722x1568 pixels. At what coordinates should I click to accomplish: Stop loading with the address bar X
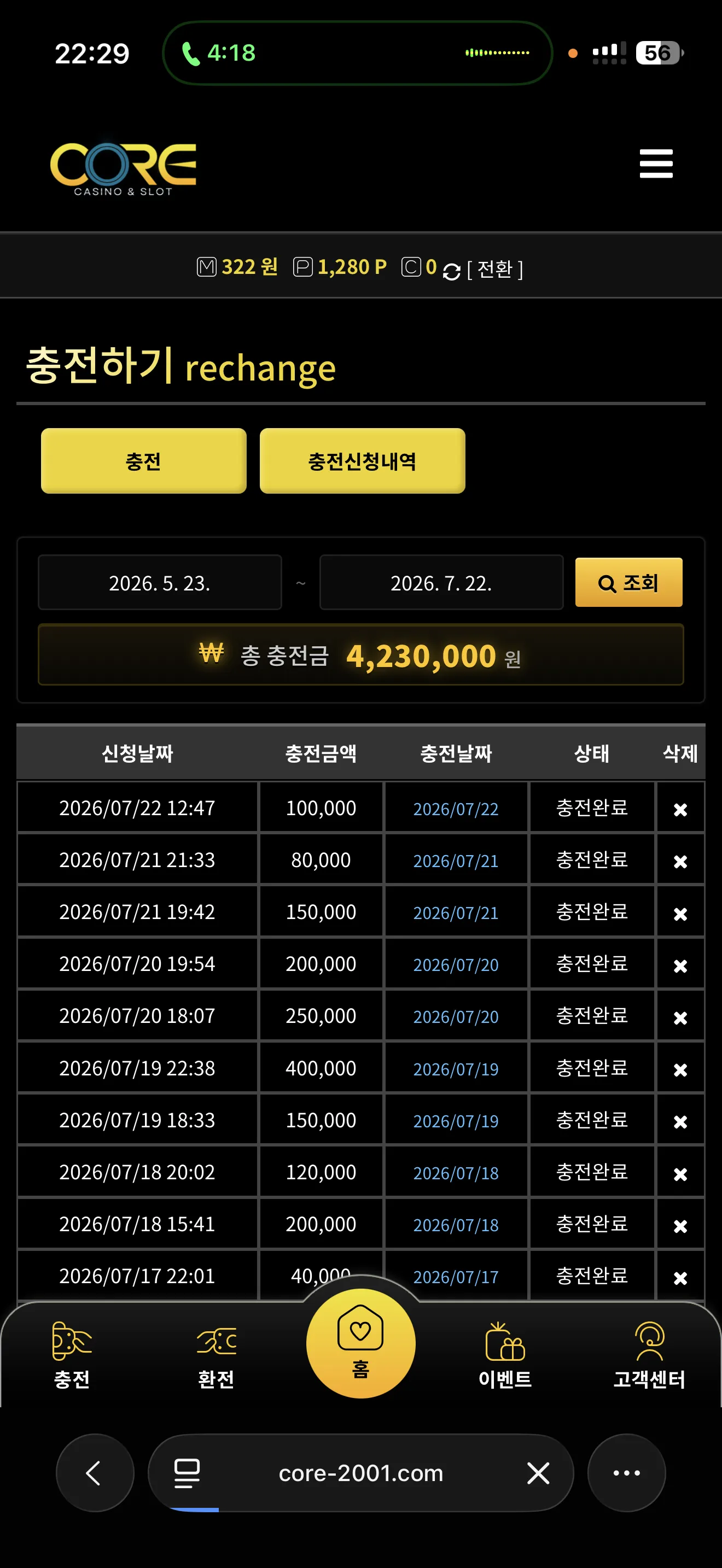(538, 1473)
